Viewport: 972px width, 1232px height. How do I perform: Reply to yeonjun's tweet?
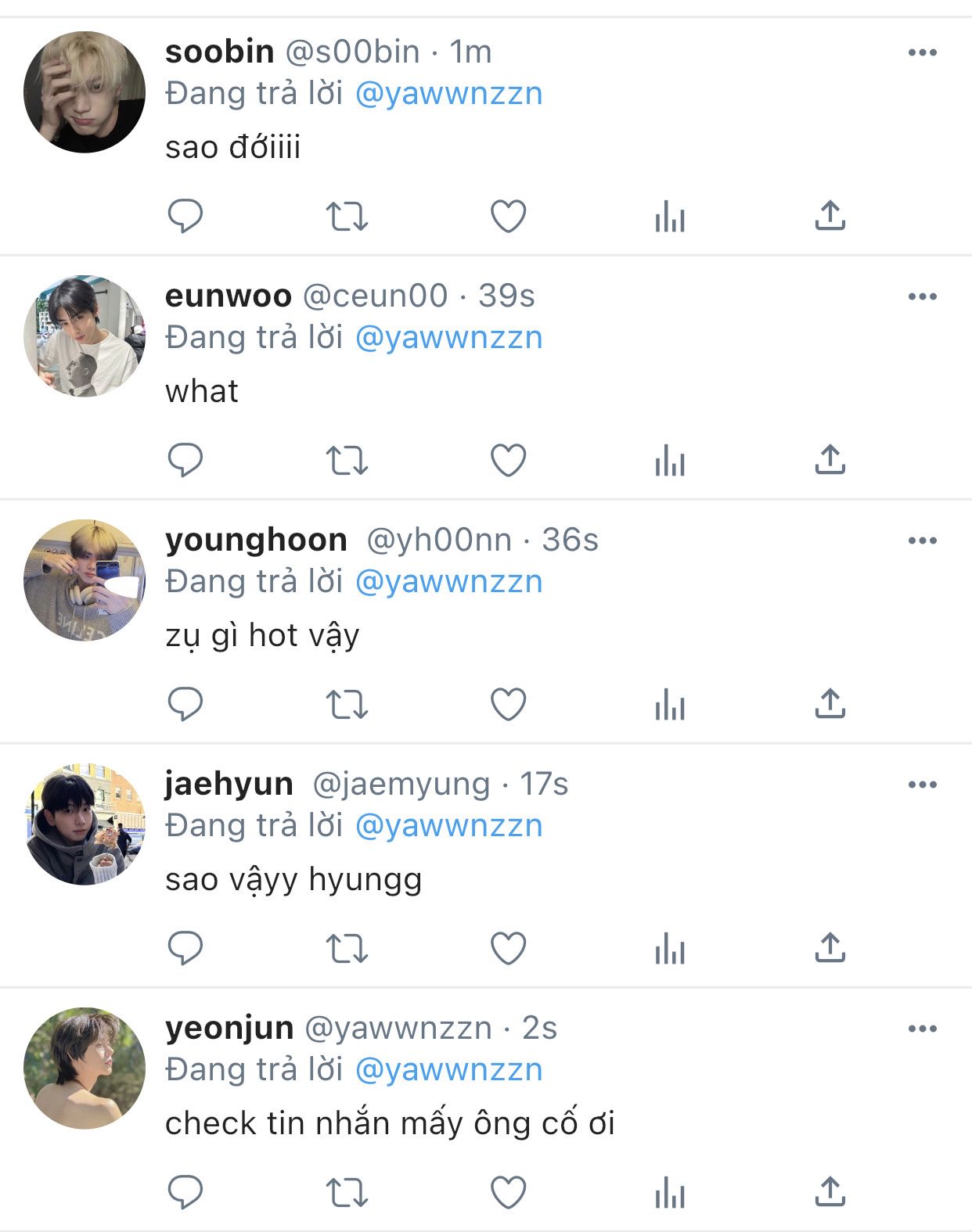pyautogui.click(x=185, y=1192)
